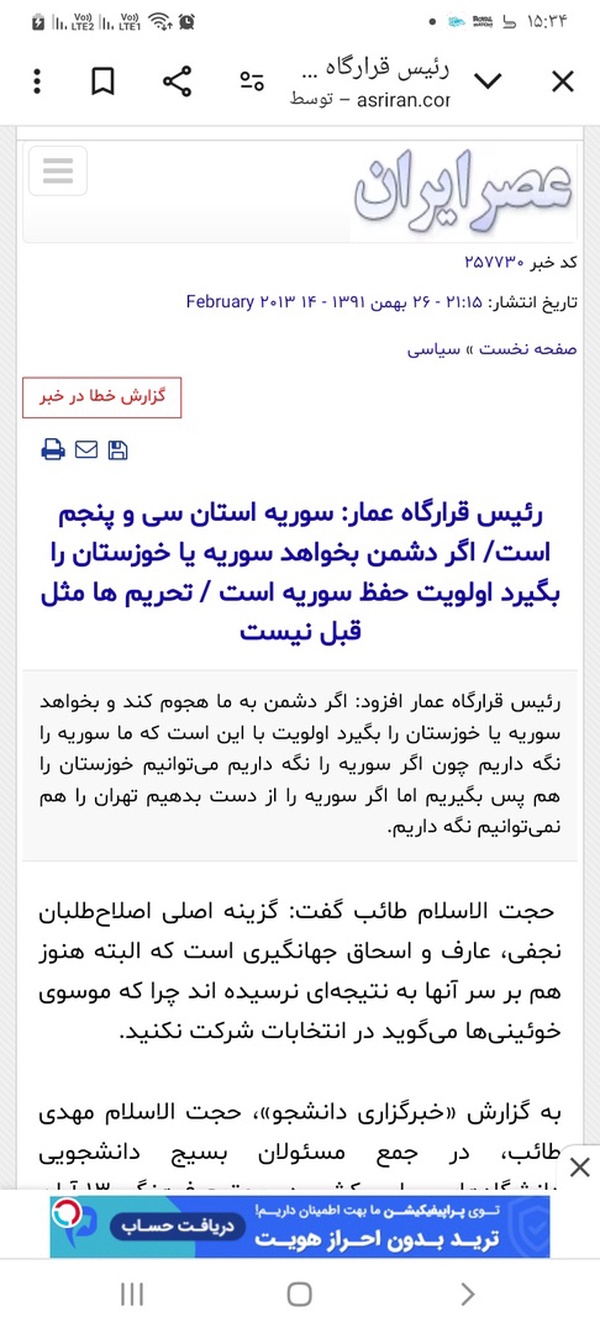Go to system home

(299, 1295)
